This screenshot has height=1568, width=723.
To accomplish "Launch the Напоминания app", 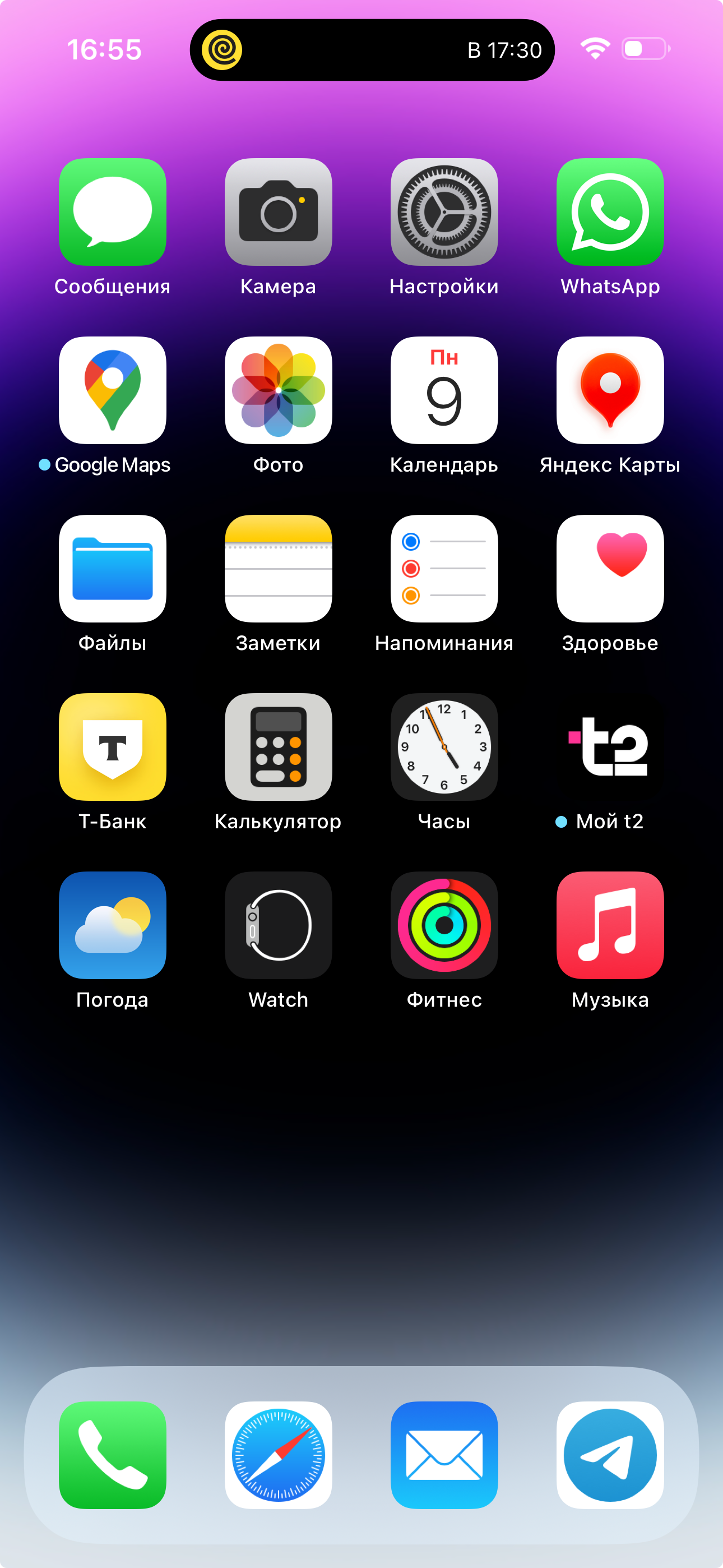I will pos(444,569).
